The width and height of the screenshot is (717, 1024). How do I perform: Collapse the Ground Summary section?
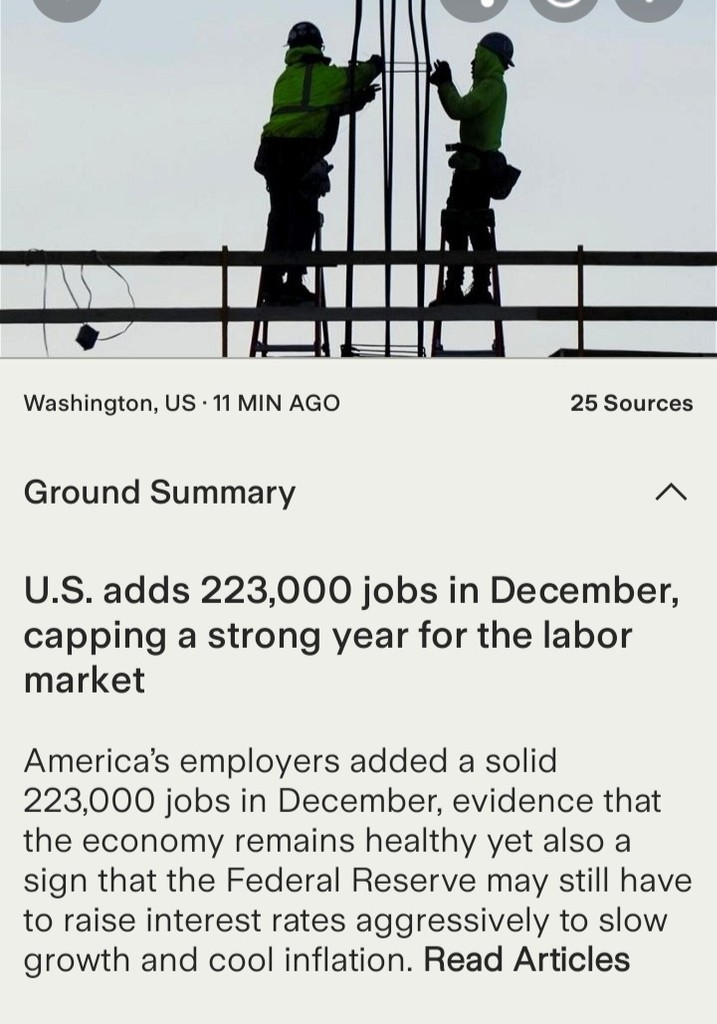[671, 492]
